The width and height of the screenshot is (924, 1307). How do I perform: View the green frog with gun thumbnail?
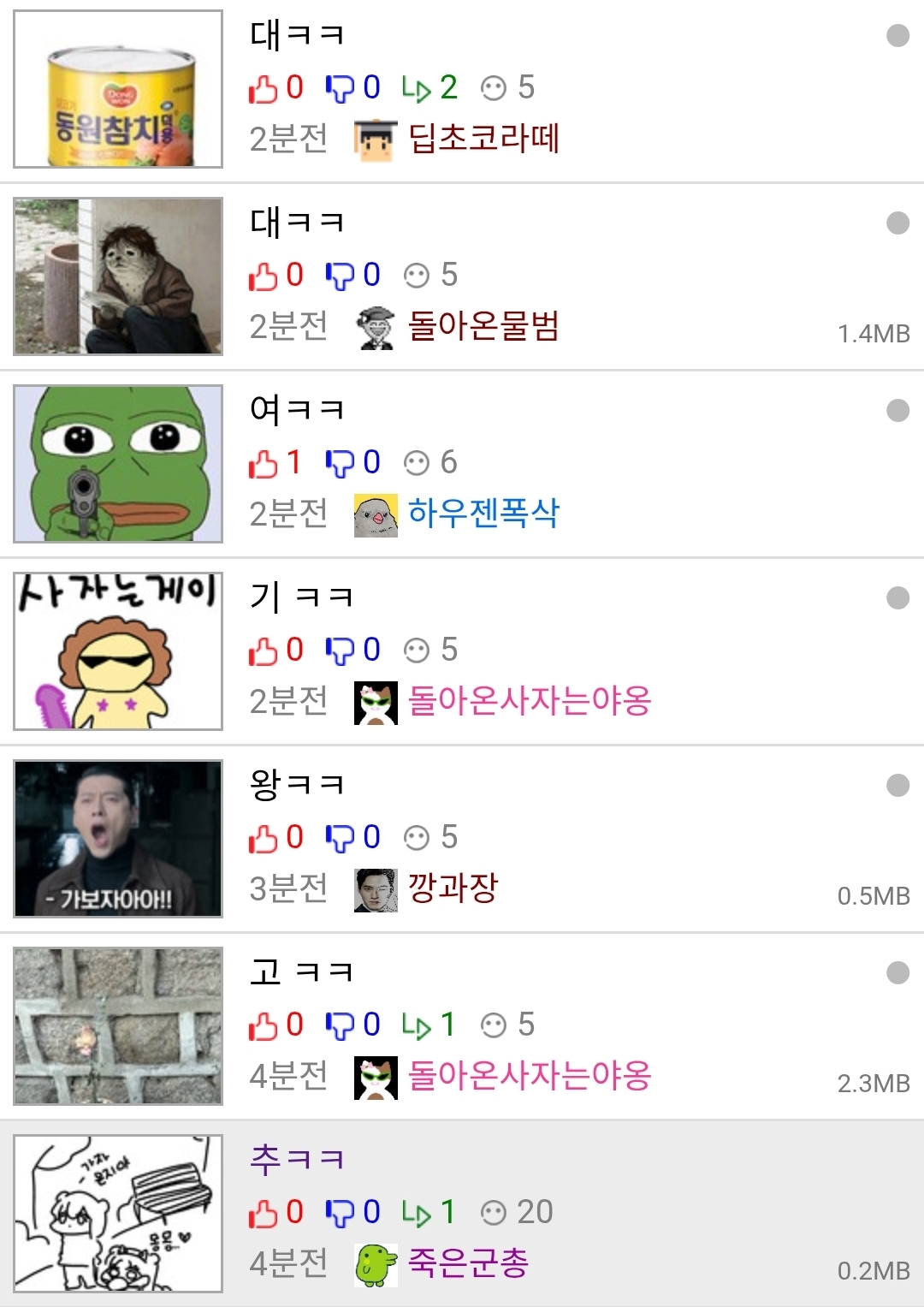[118, 464]
